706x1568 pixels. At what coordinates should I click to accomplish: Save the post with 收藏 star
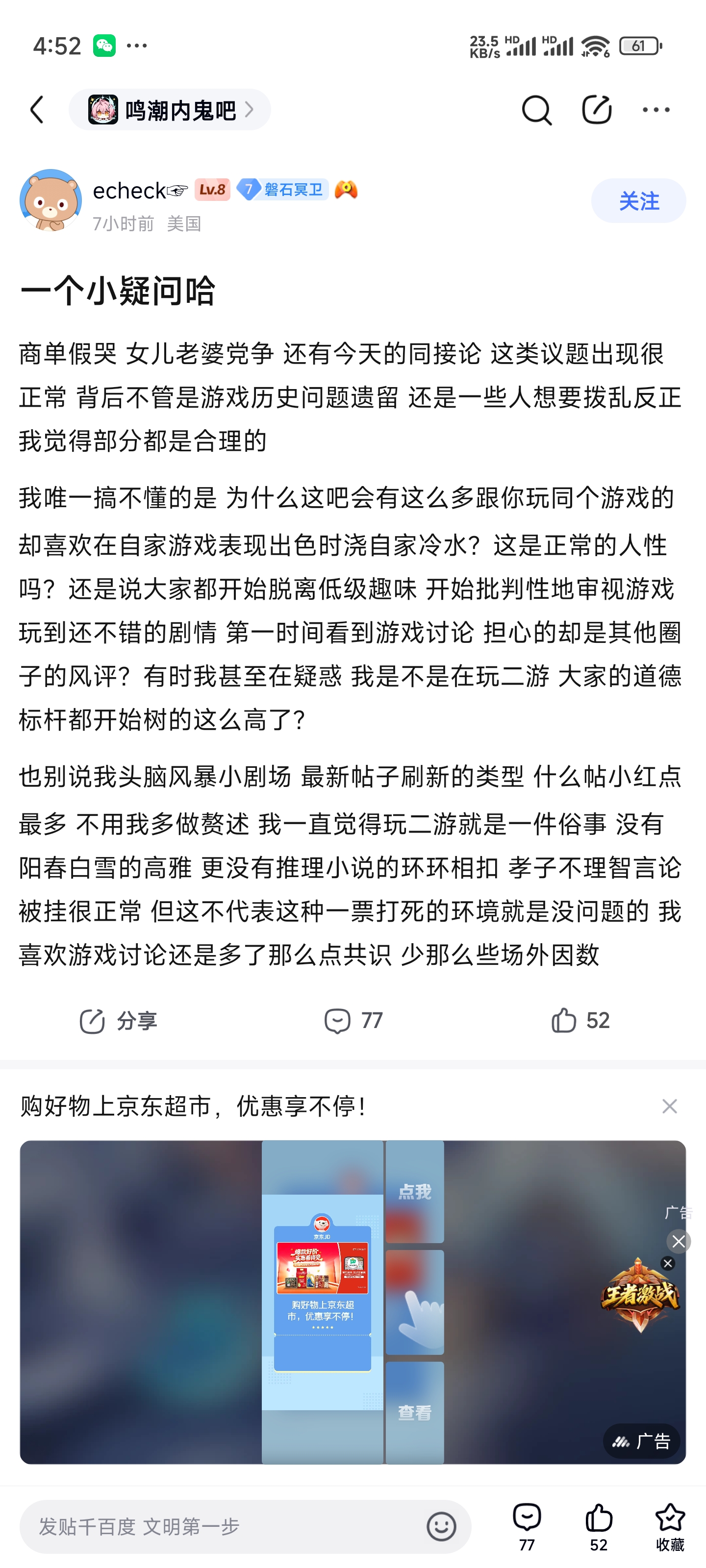[x=670, y=1527]
